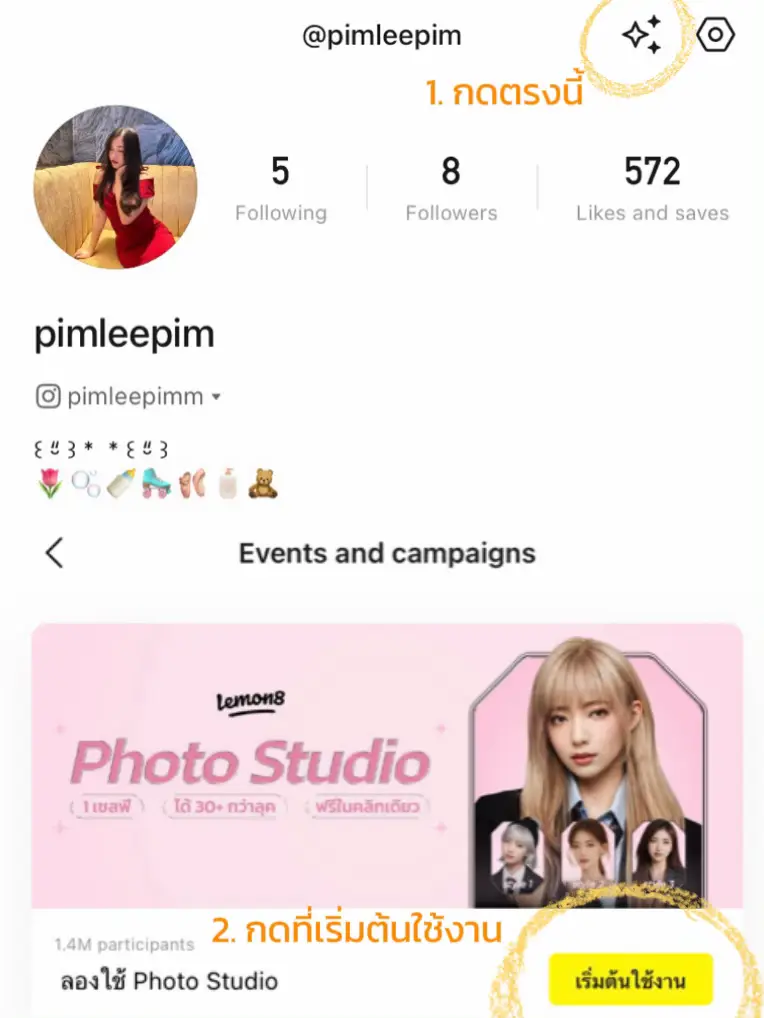The width and height of the screenshot is (764, 1018).
Task: Switch to the Events and campaigns header
Action: [x=390, y=552]
